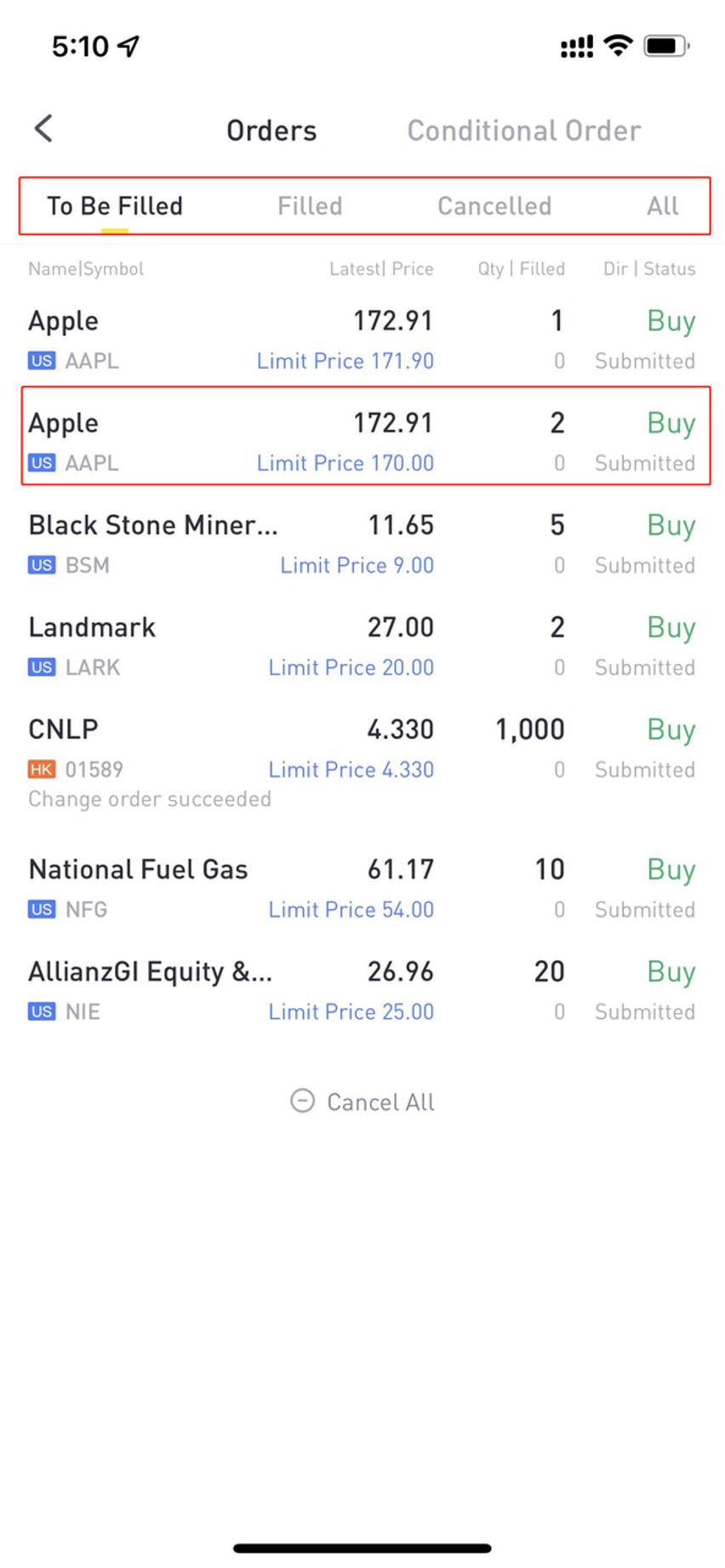Image resolution: width=725 pixels, height=1568 pixels.
Task: Select the Orders tab
Action: click(271, 130)
